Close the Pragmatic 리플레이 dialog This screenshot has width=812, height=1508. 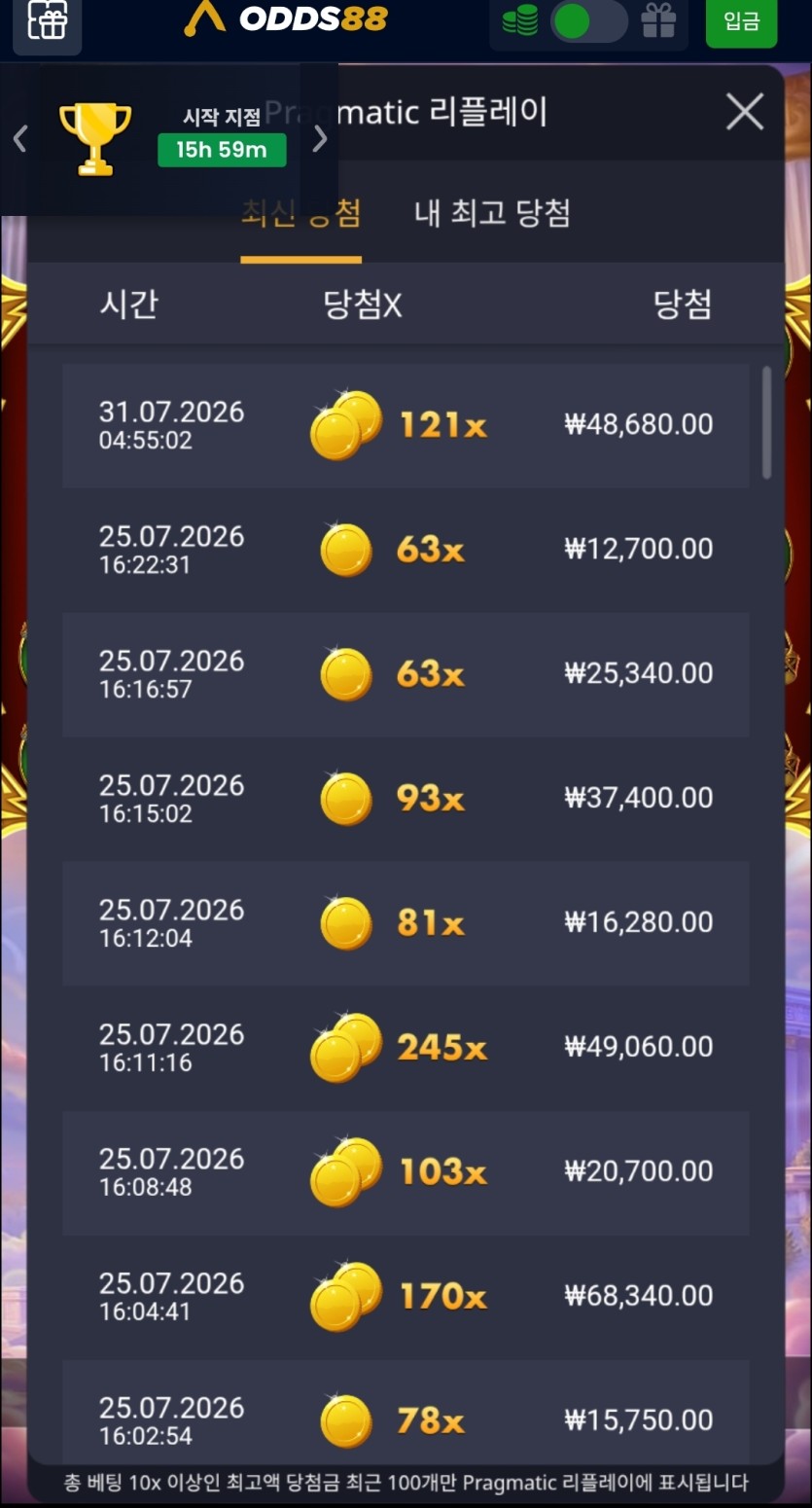click(x=745, y=113)
